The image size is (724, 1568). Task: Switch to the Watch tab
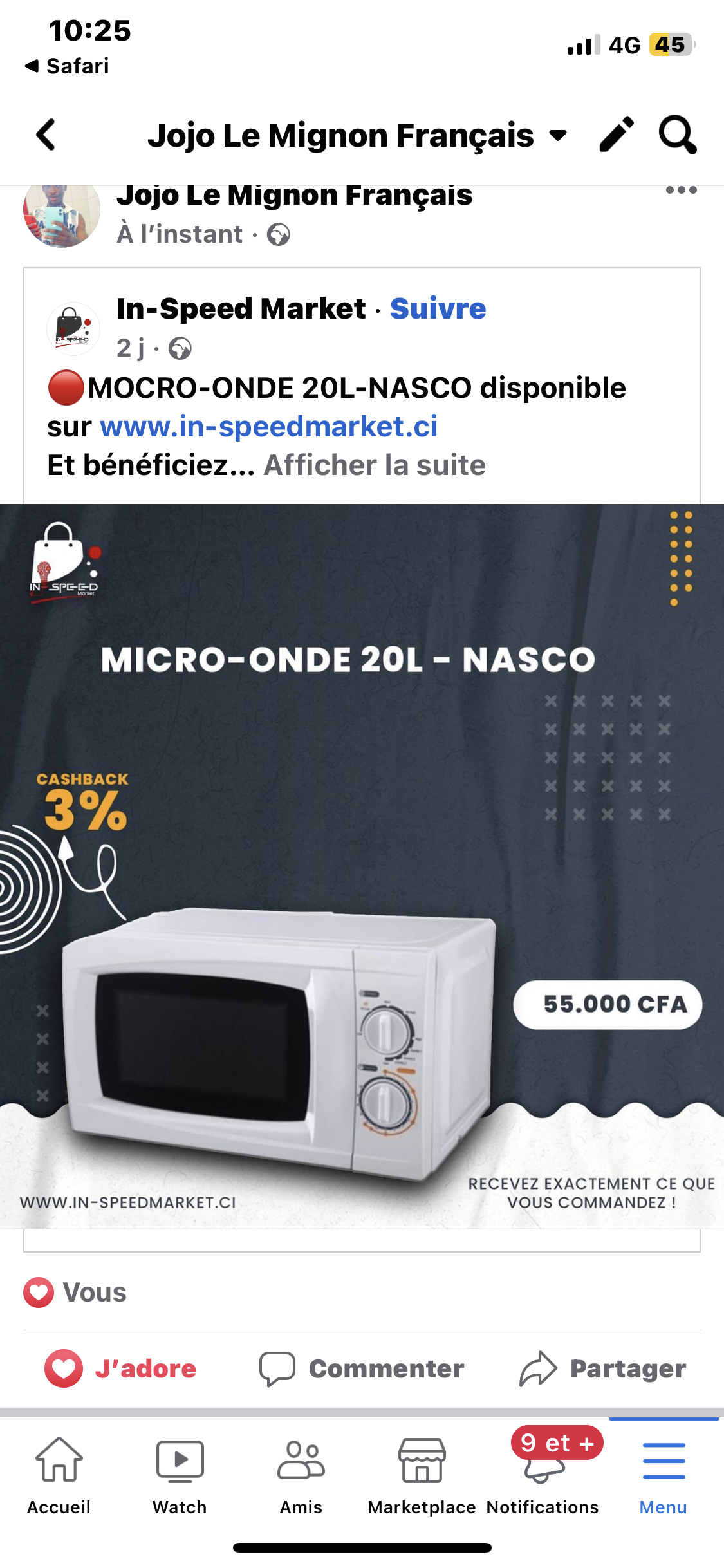pyautogui.click(x=180, y=1475)
